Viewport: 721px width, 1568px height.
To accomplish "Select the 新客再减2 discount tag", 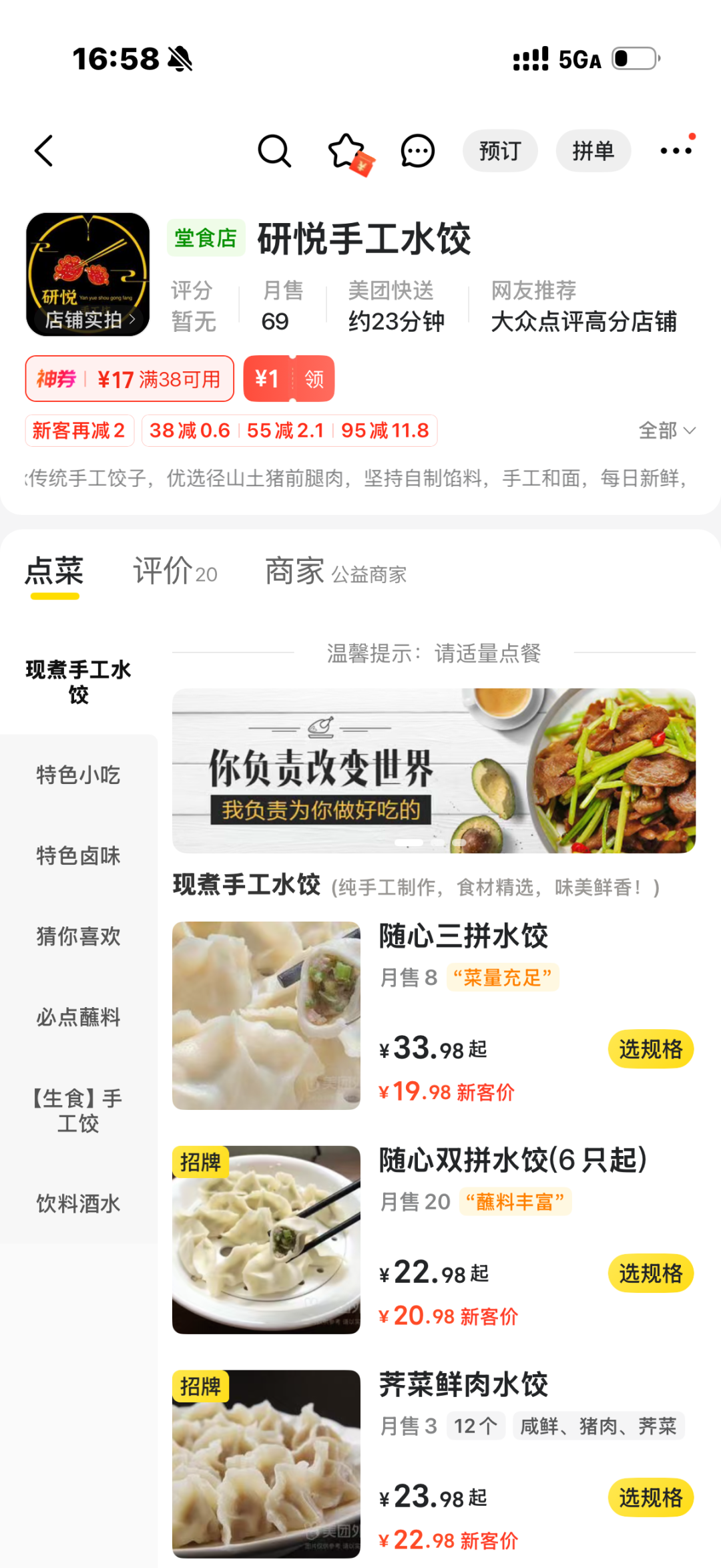I will pyautogui.click(x=79, y=430).
